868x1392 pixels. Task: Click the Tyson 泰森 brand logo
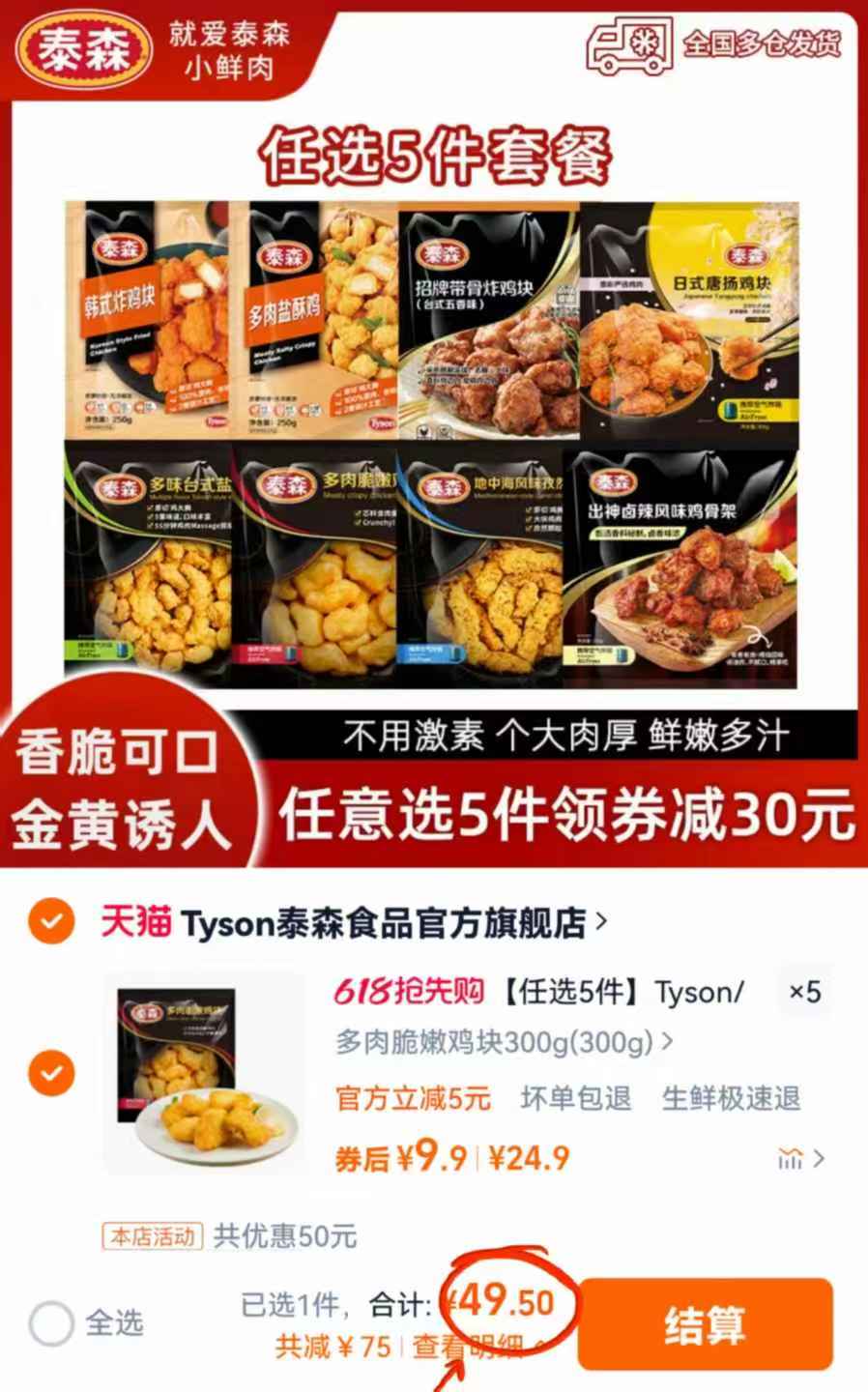pyautogui.click(x=80, y=47)
